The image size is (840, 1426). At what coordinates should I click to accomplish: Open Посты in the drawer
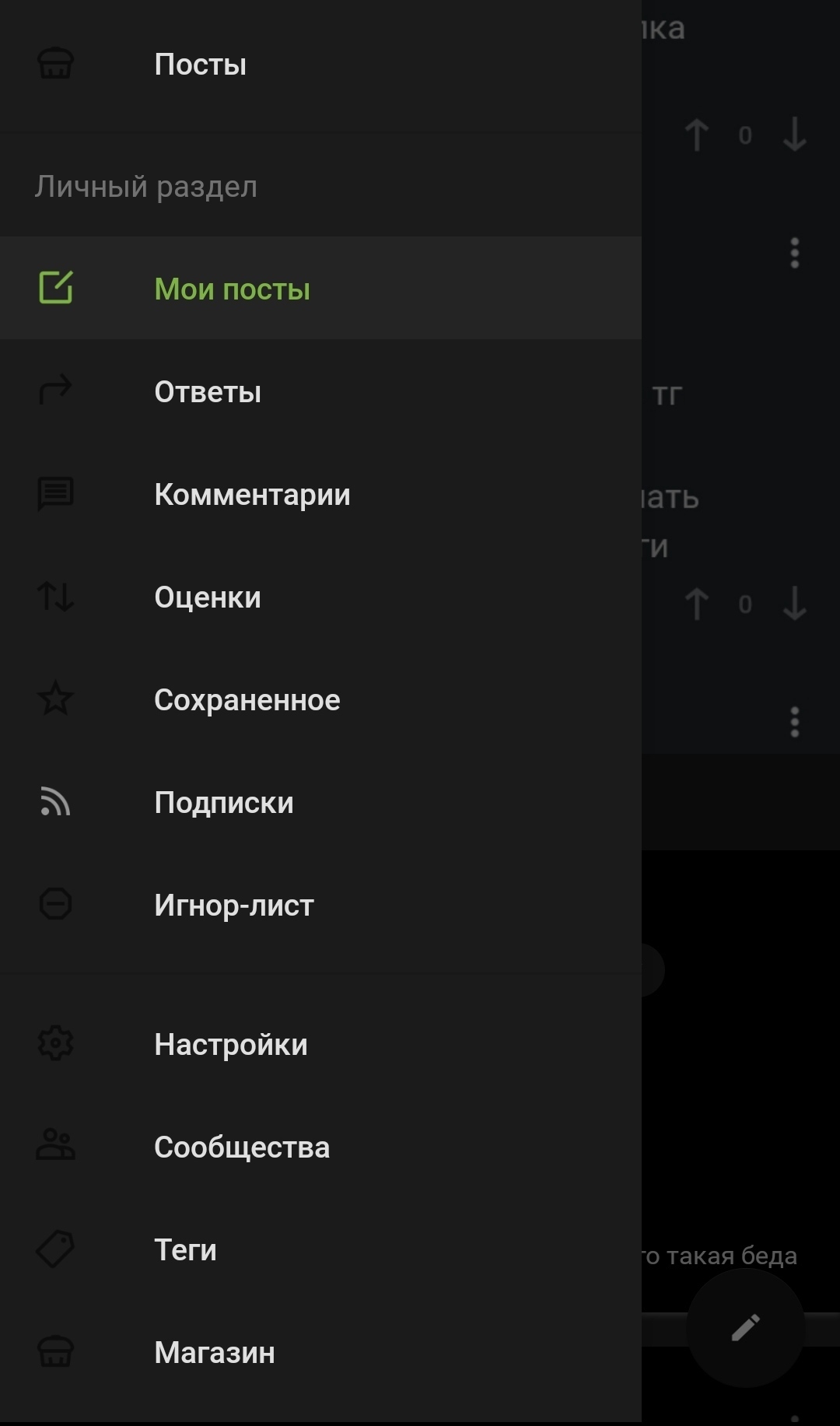[x=200, y=65]
